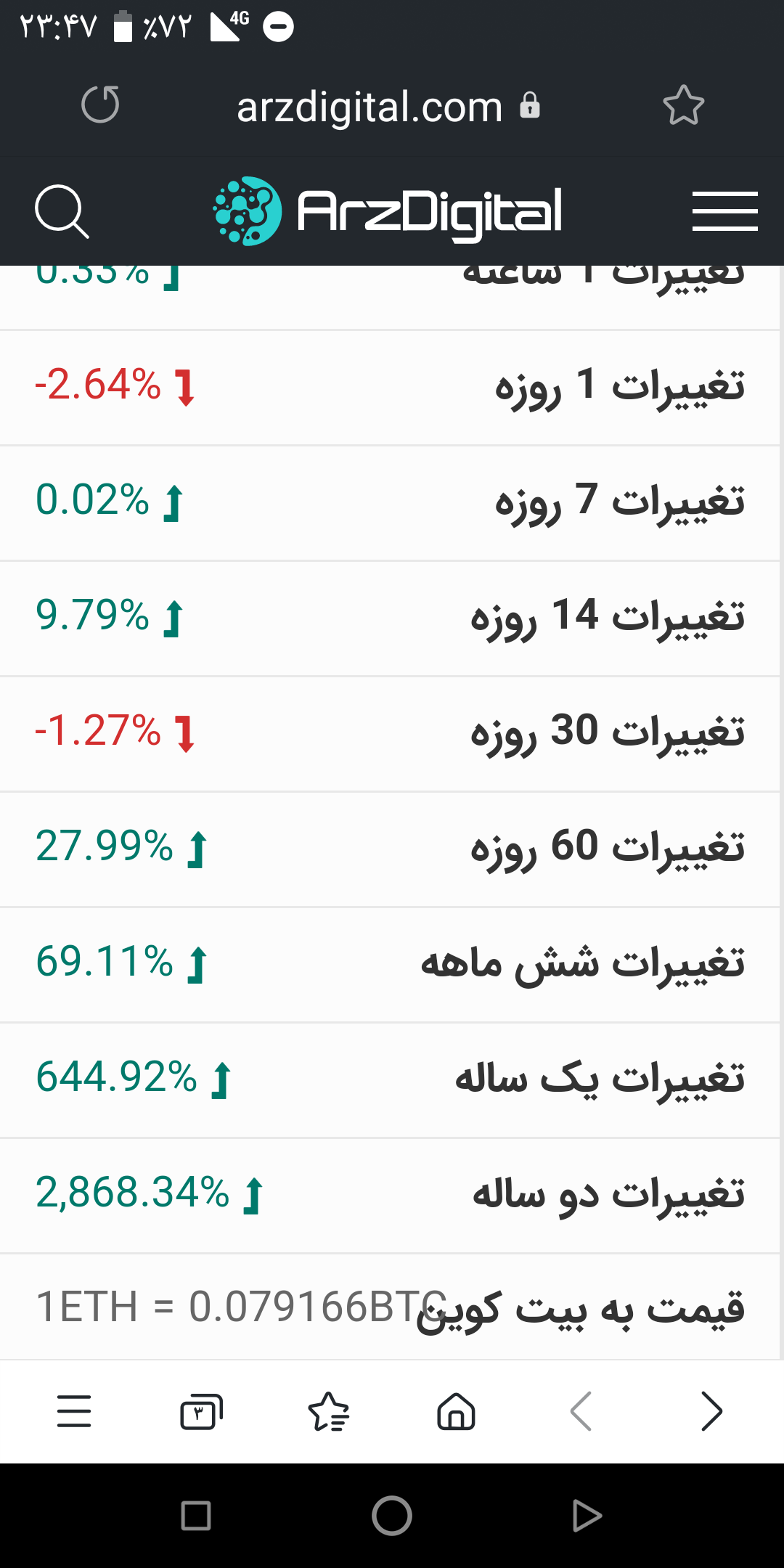Tap the arzdigital.com address bar
This screenshot has height=1568, width=784.
(370, 107)
